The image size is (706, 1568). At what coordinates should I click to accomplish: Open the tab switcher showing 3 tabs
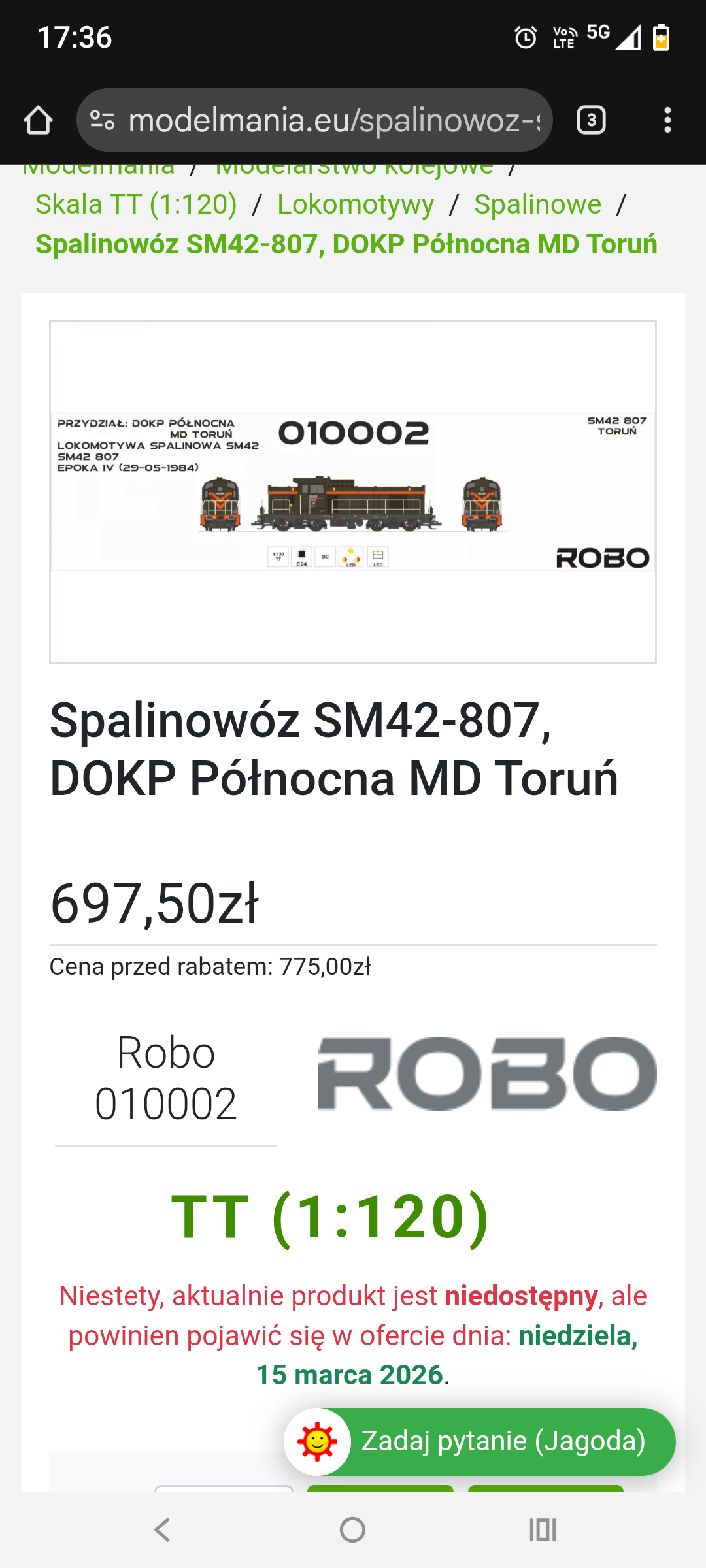(x=591, y=120)
